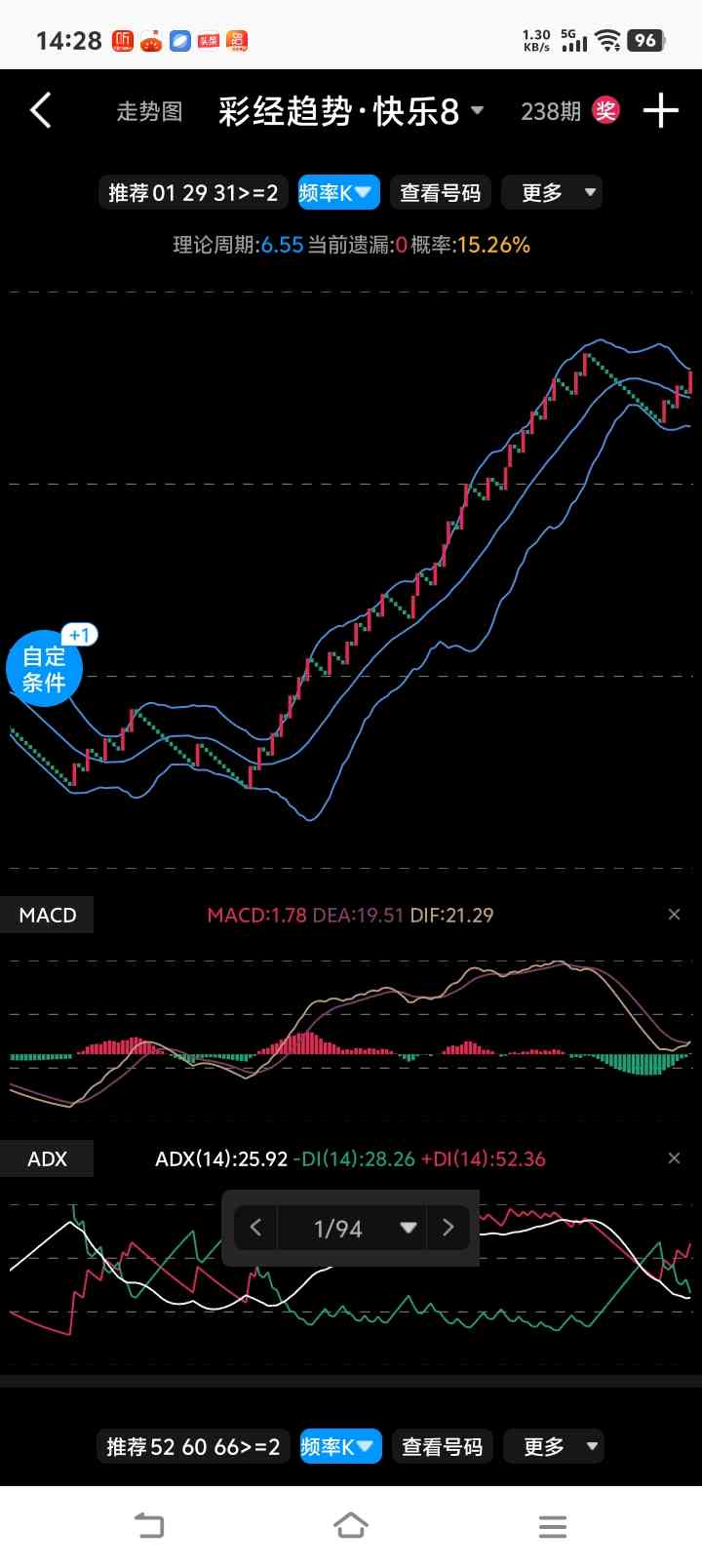Go back using the top-left arrow

coord(41,111)
